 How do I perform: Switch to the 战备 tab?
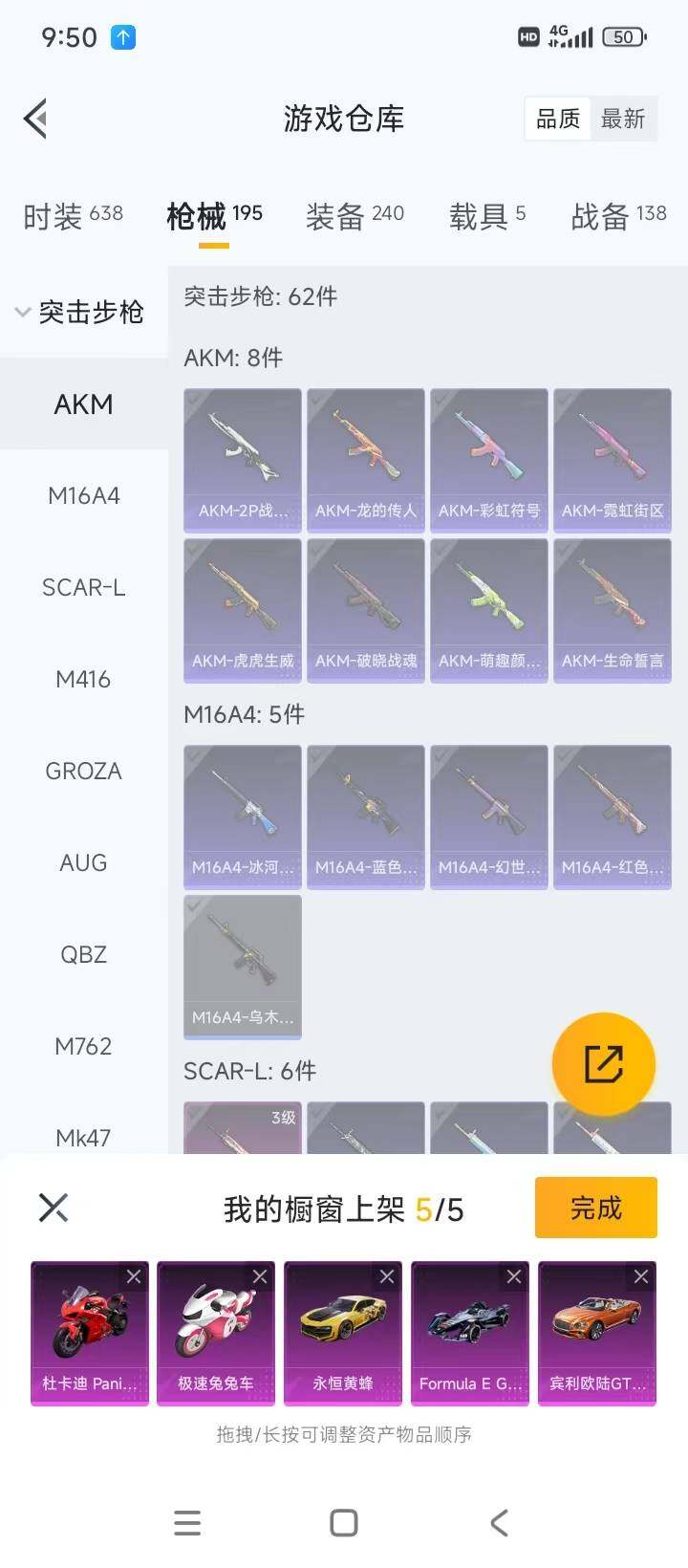[x=618, y=216]
